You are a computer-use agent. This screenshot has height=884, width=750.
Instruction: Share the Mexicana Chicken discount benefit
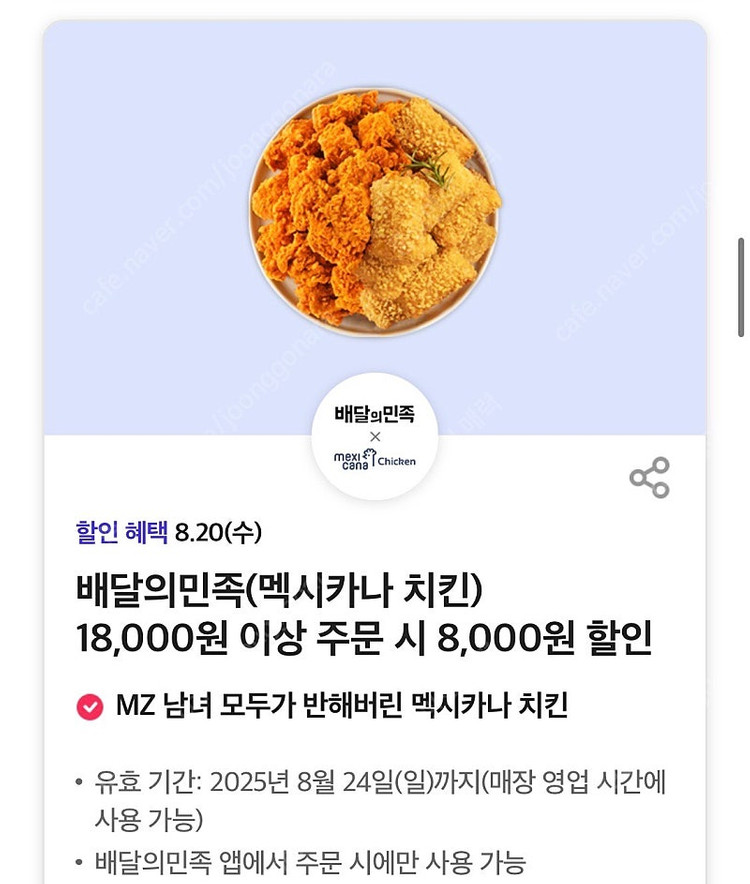tap(649, 478)
